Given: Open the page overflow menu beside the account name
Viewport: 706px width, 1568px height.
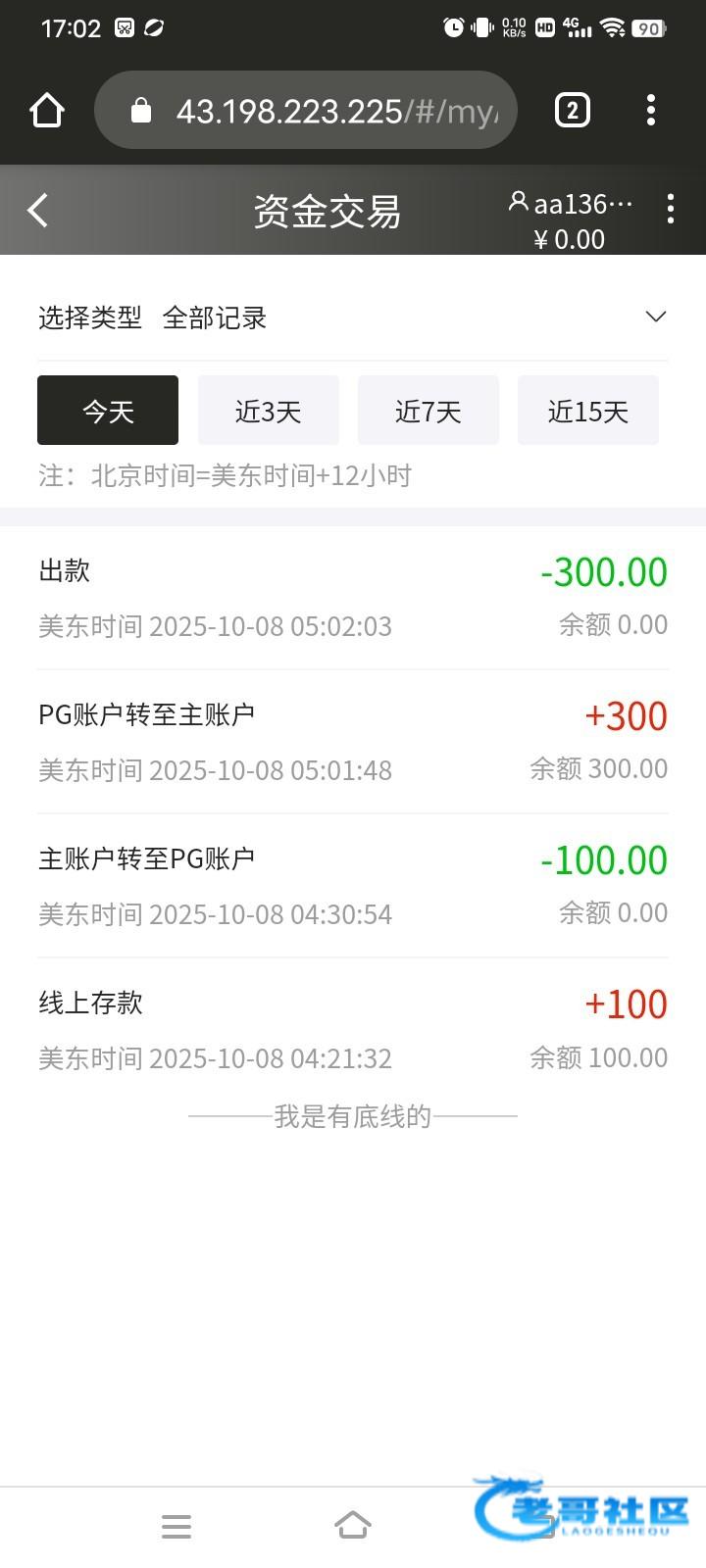Looking at the screenshot, I should click(670, 209).
